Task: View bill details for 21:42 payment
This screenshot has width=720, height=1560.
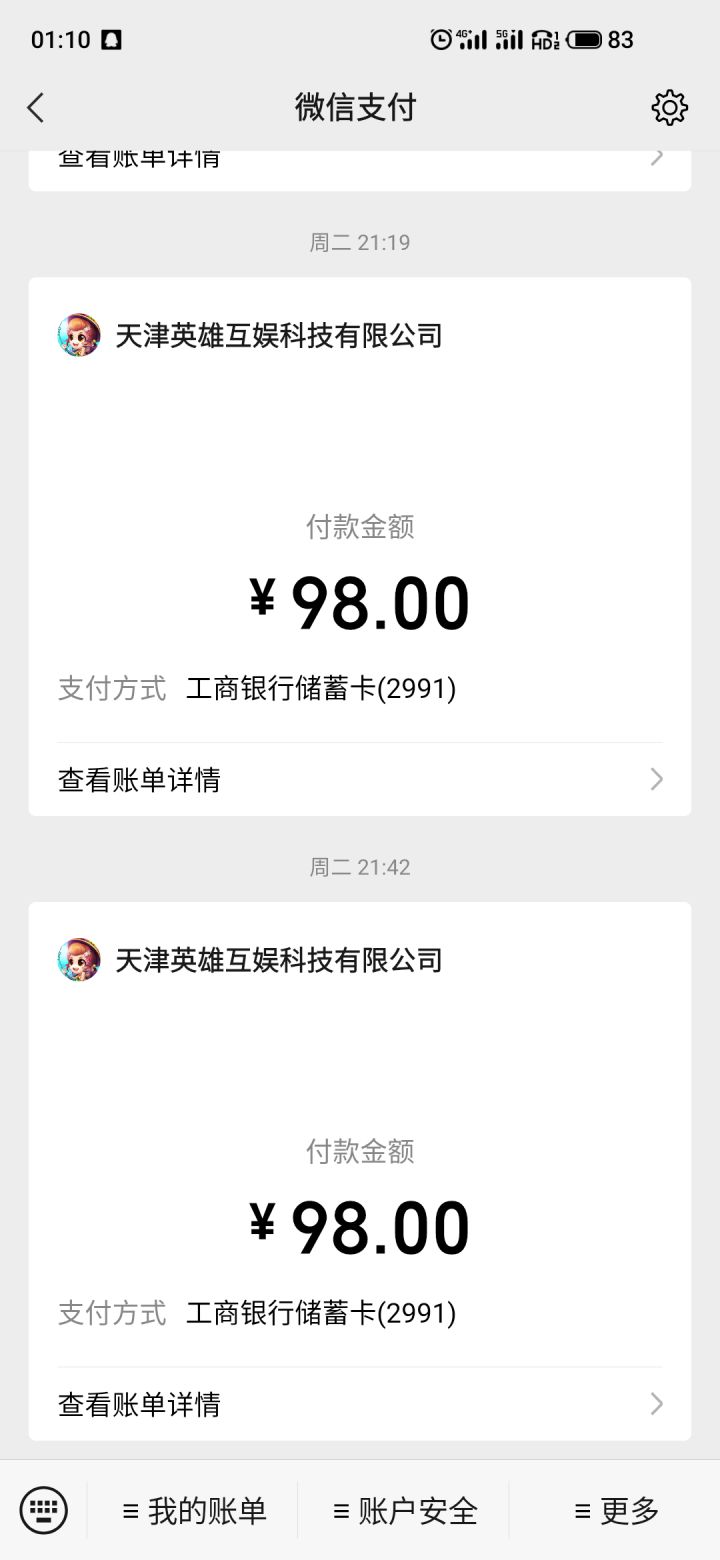Action: 360,1404
